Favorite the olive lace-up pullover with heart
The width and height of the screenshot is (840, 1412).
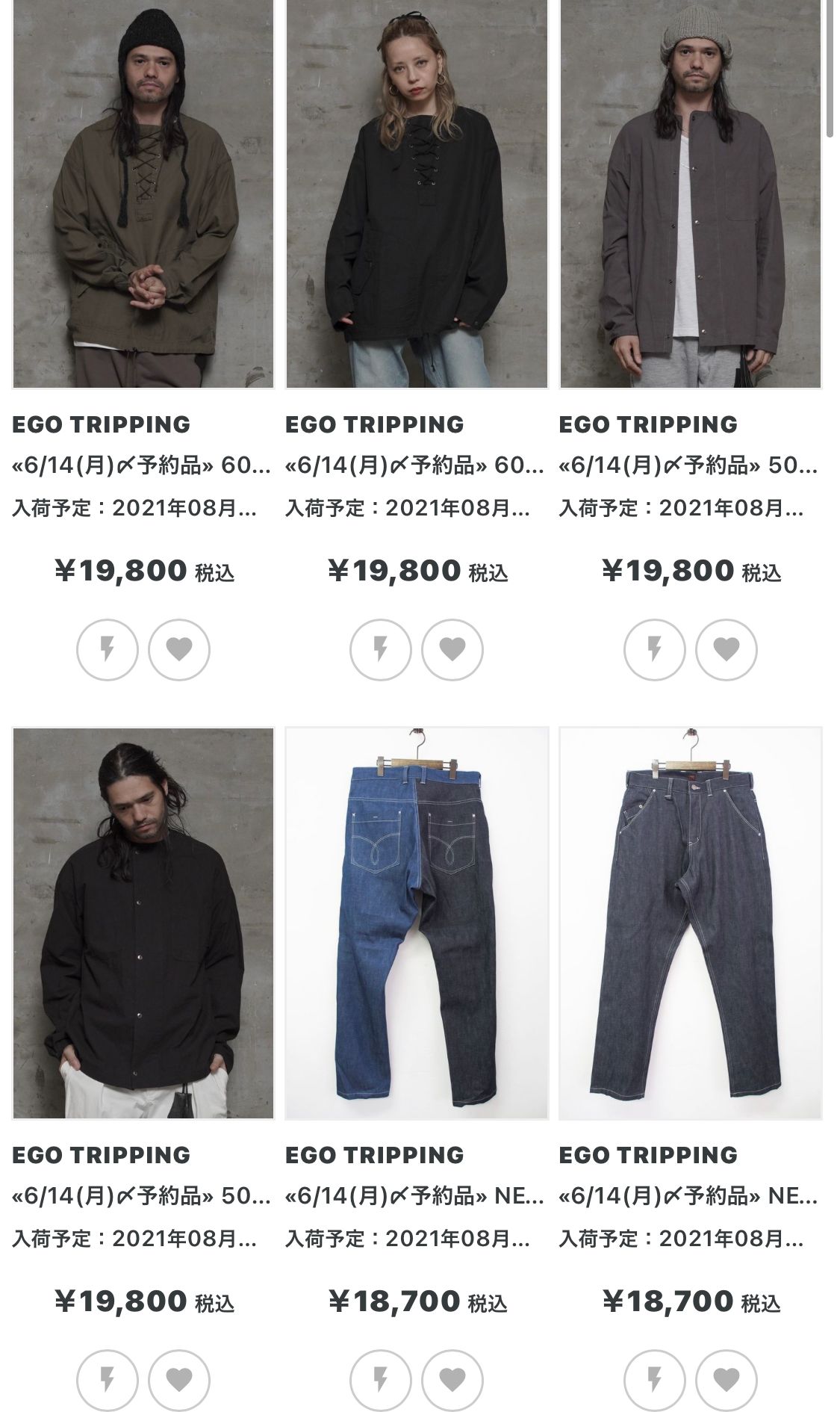pos(179,649)
